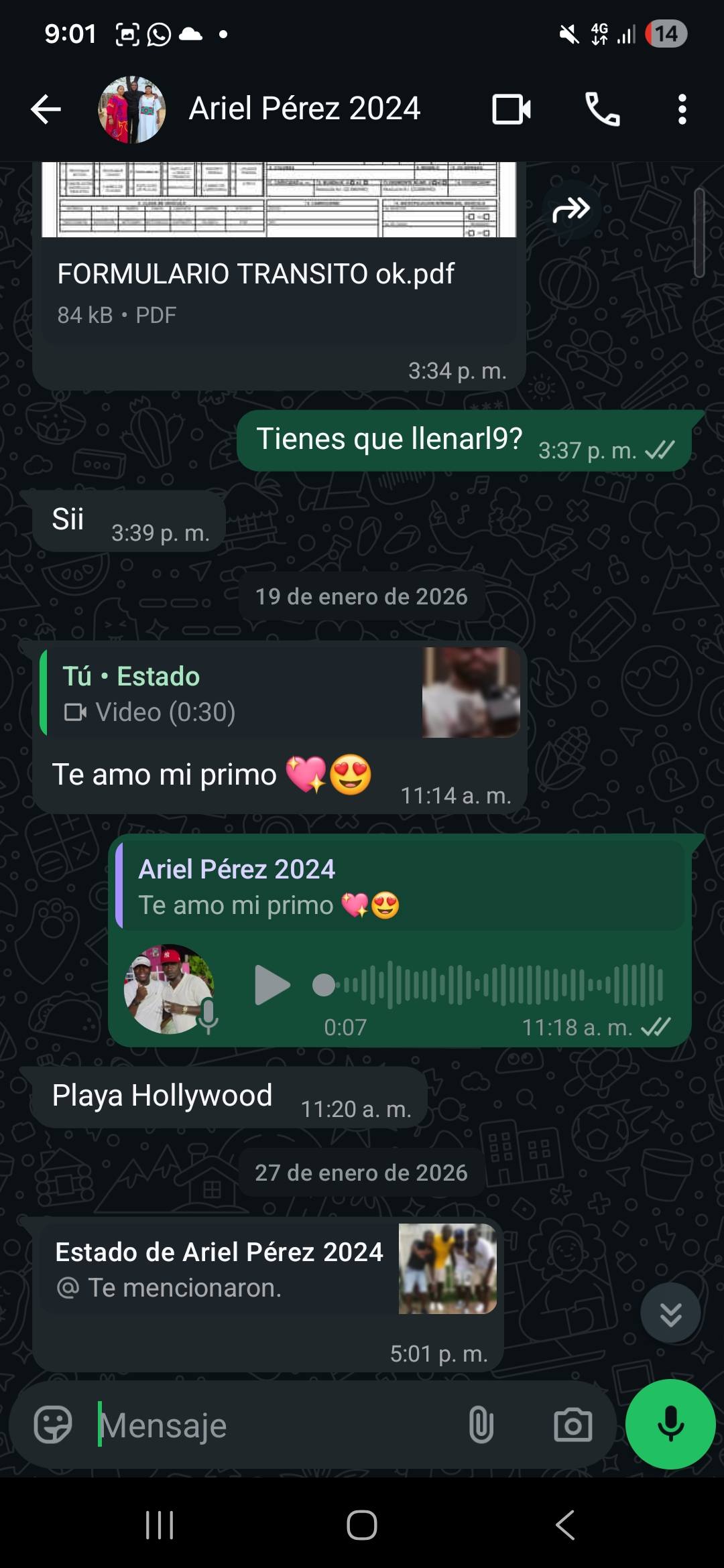Go back to the chat list
This screenshot has height=1568, width=724.
coord(46,109)
